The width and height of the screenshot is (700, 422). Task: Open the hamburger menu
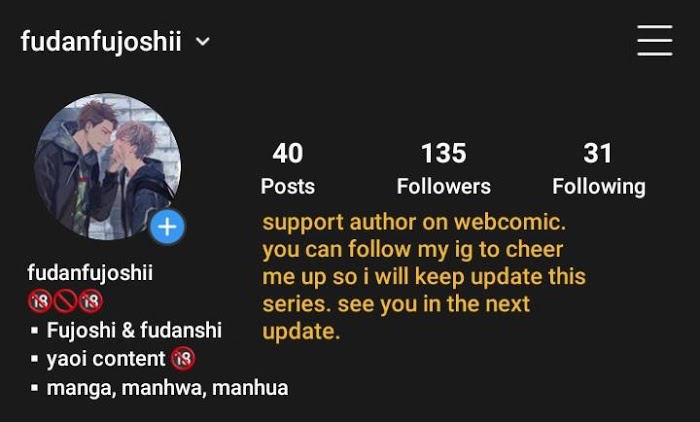654,41
